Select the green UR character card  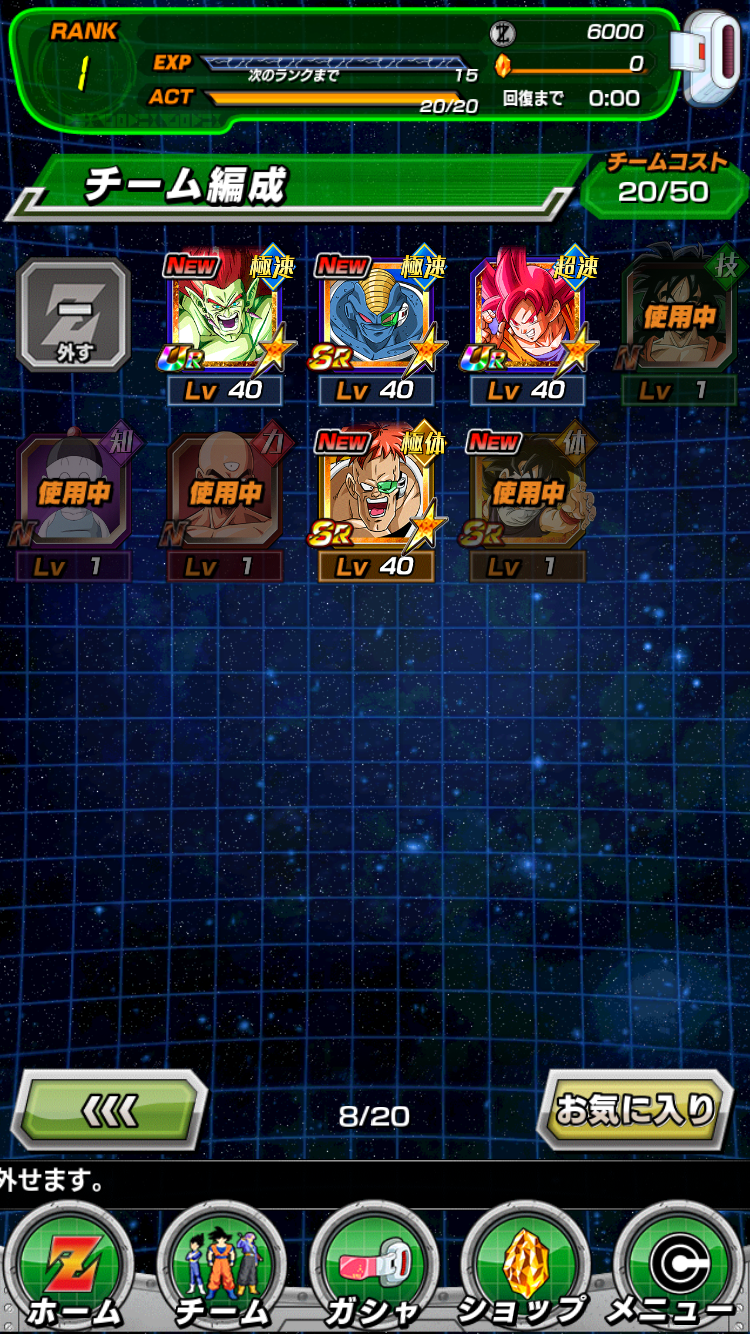tap(226, 320)
